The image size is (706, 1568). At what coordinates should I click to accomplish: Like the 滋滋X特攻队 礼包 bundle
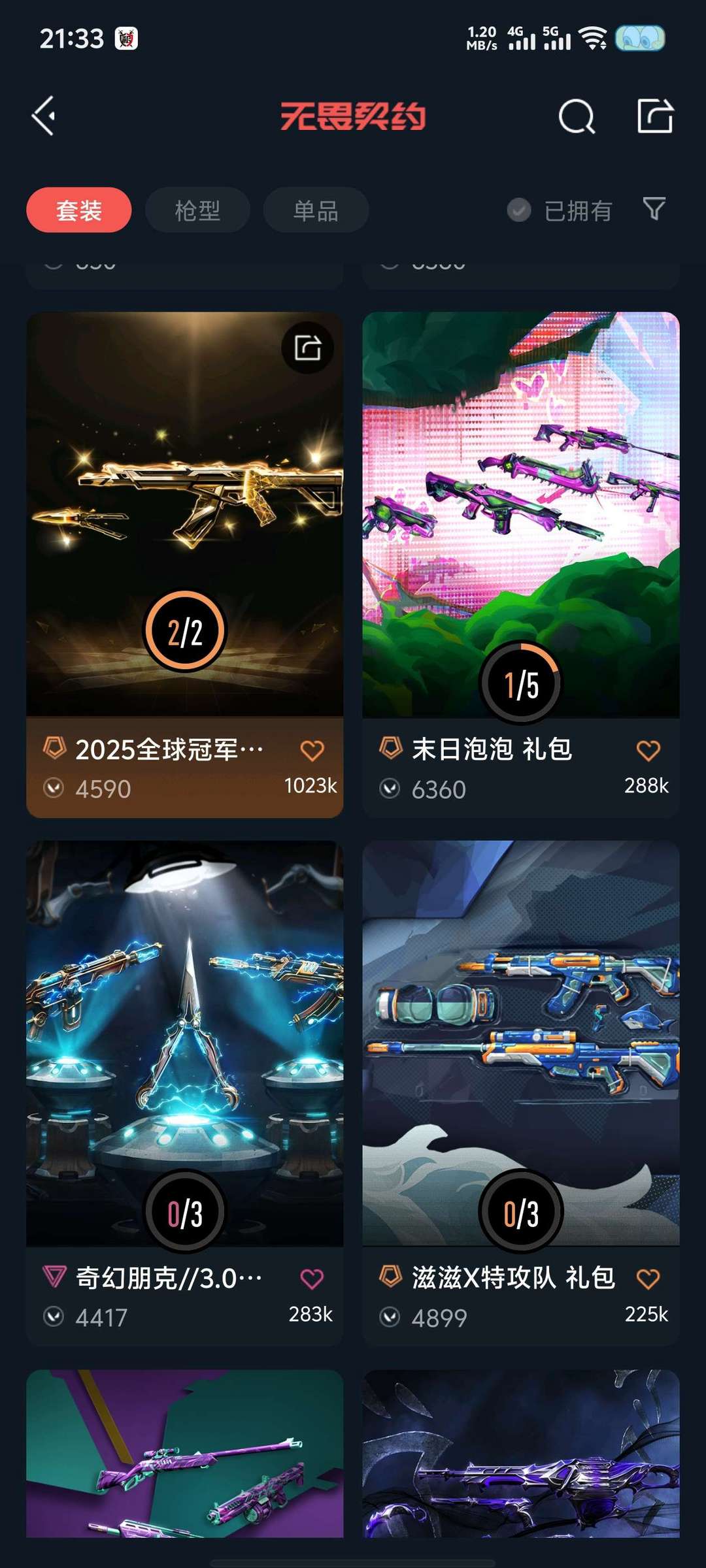tap(648, 1279)
